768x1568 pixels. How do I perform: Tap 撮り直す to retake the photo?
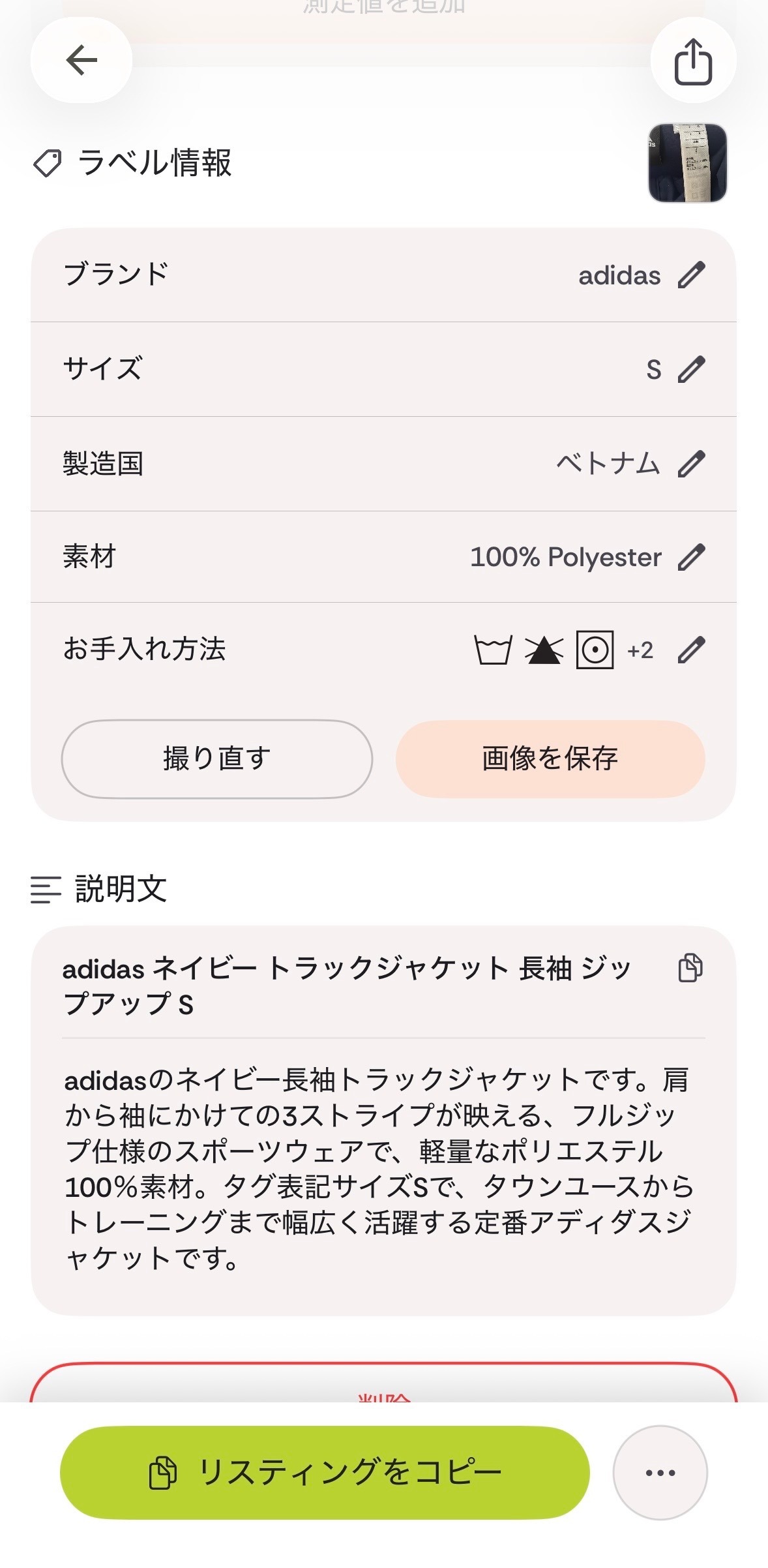click(217, 759)
